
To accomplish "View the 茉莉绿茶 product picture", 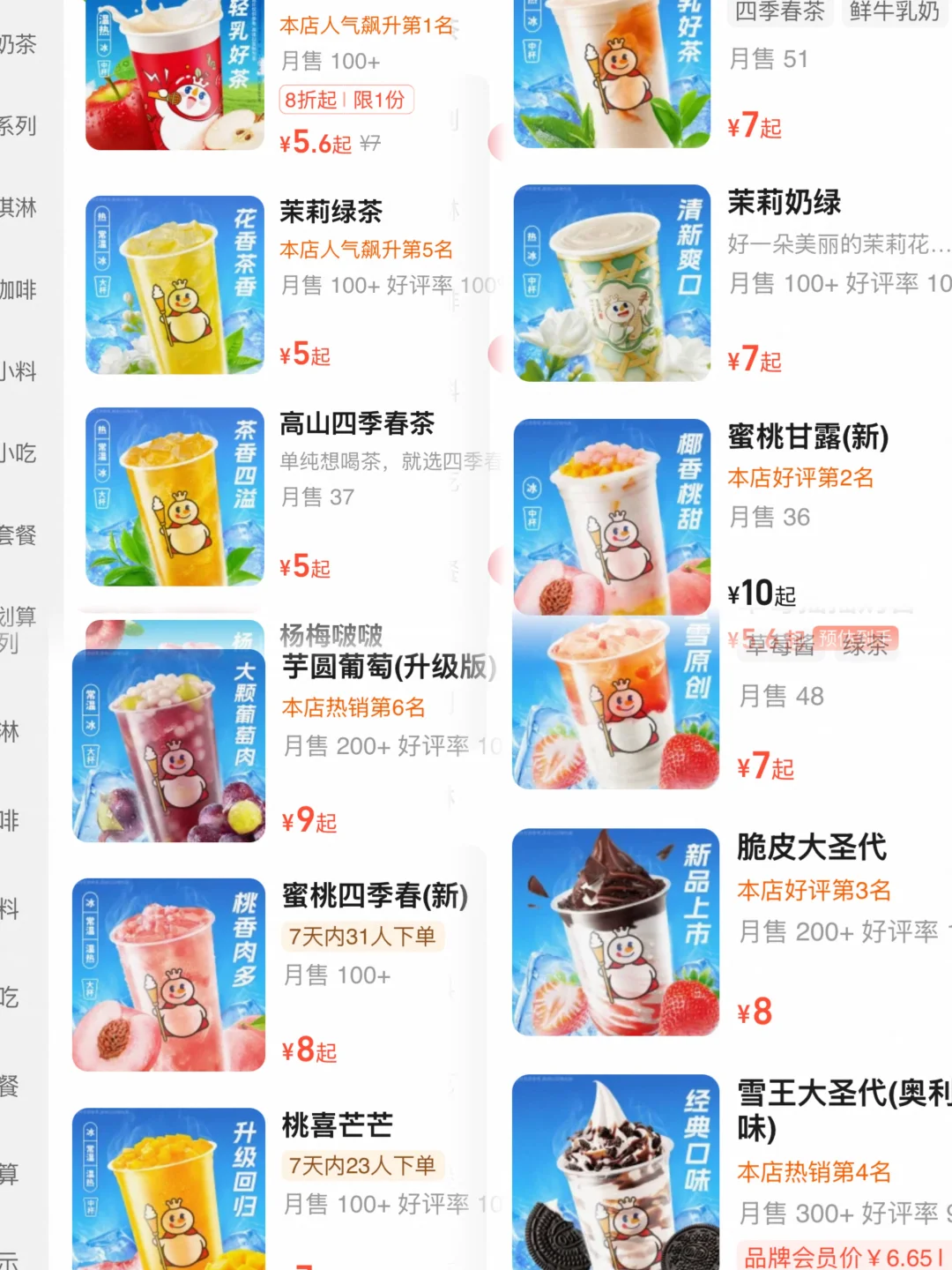I will pos(174,284).
